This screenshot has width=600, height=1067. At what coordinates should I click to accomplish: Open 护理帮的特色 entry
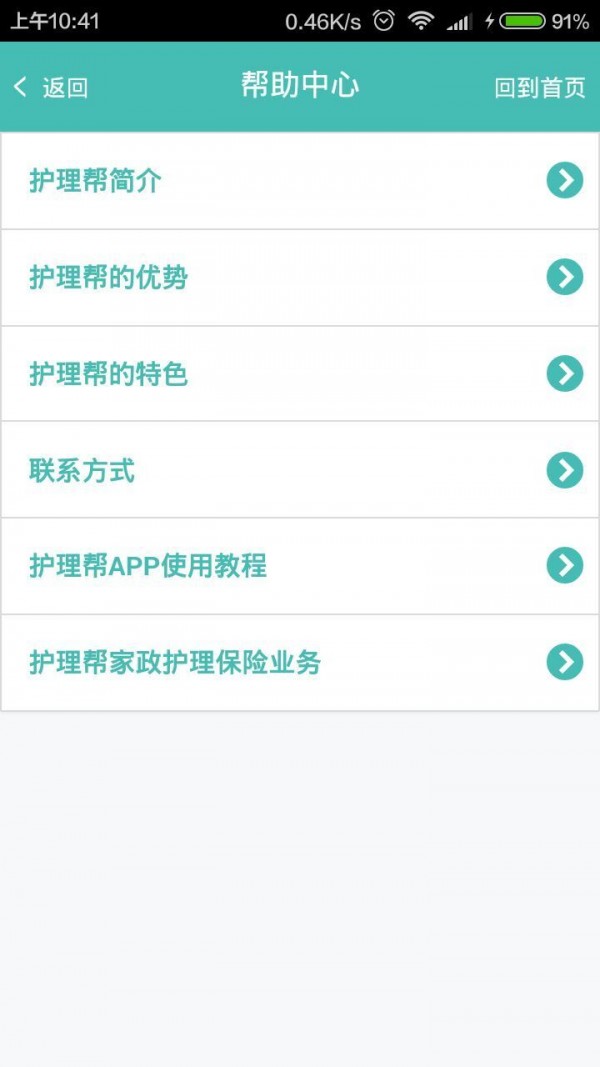point(300,374)
